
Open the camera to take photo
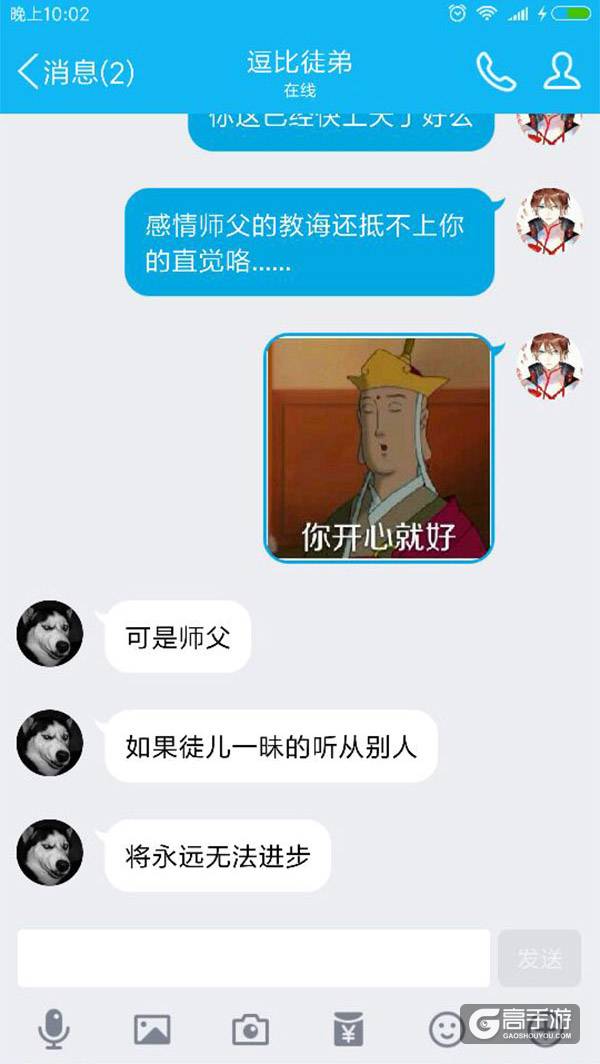click(250, 1028)
